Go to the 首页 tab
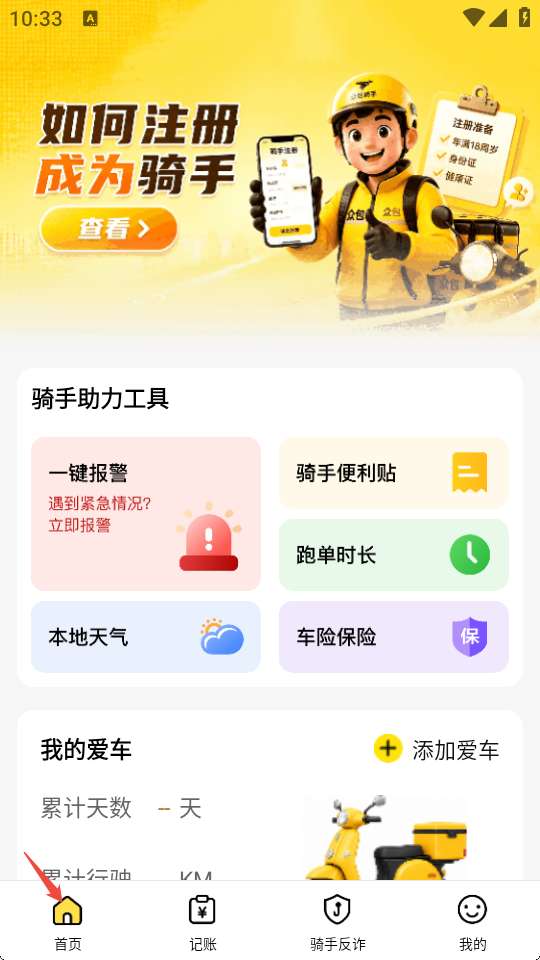The width and height of the screenshot is (540, 960). click(67, 923)
